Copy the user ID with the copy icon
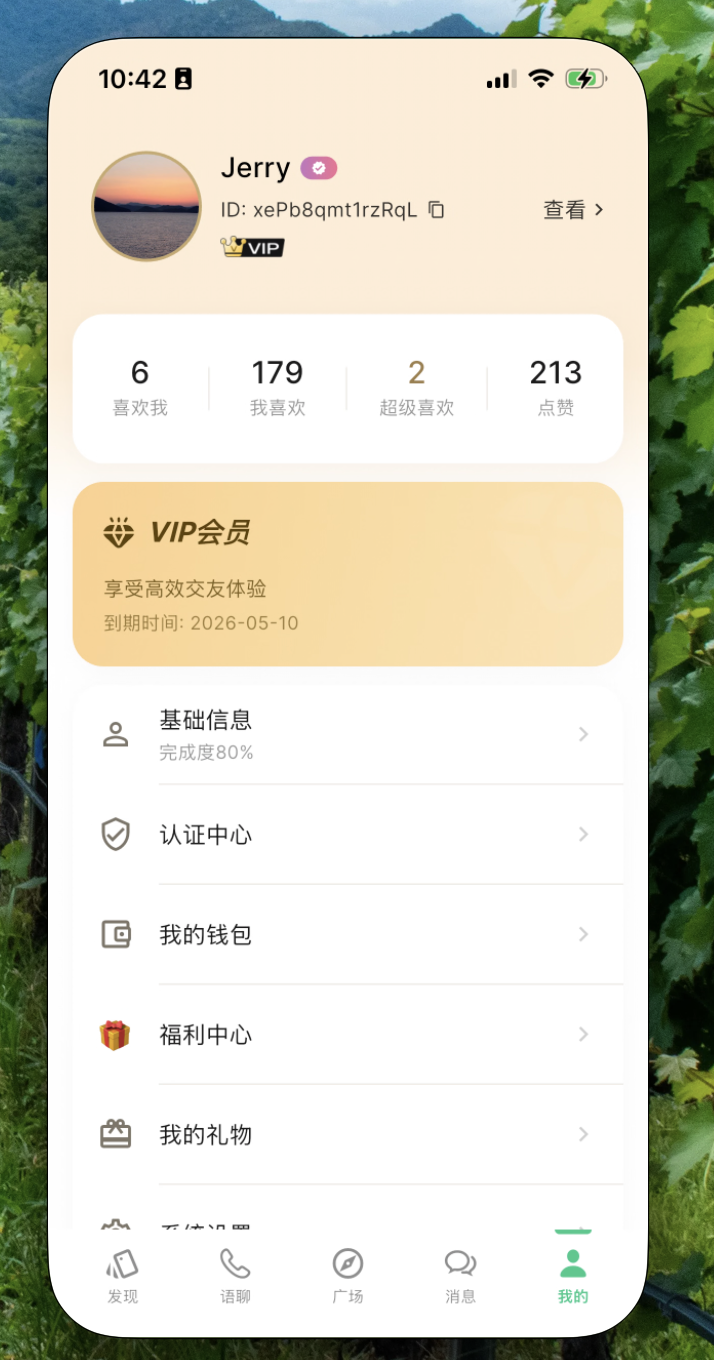This screenshot has height=1360, width=714. (436, 210)
